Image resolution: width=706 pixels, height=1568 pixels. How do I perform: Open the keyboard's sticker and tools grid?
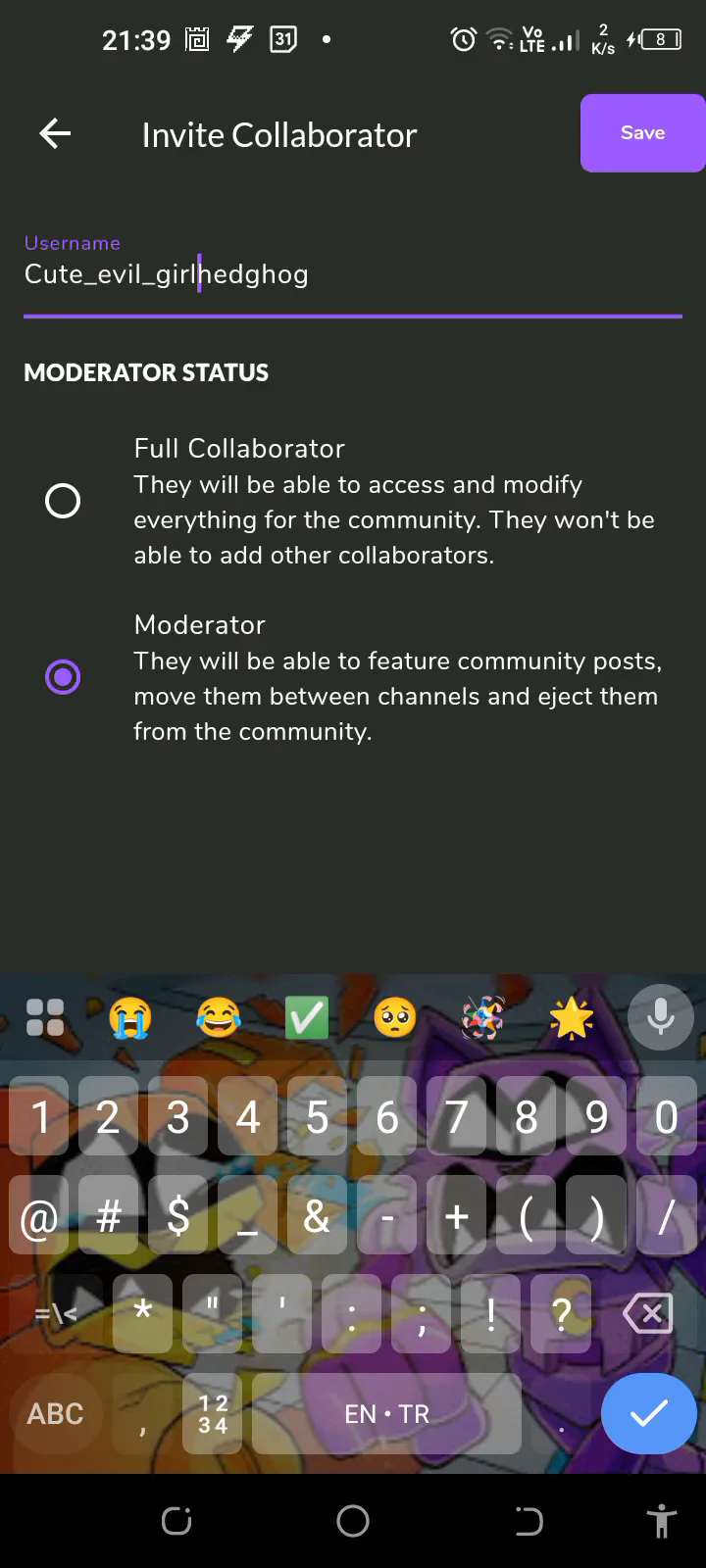pos(45,1017)
